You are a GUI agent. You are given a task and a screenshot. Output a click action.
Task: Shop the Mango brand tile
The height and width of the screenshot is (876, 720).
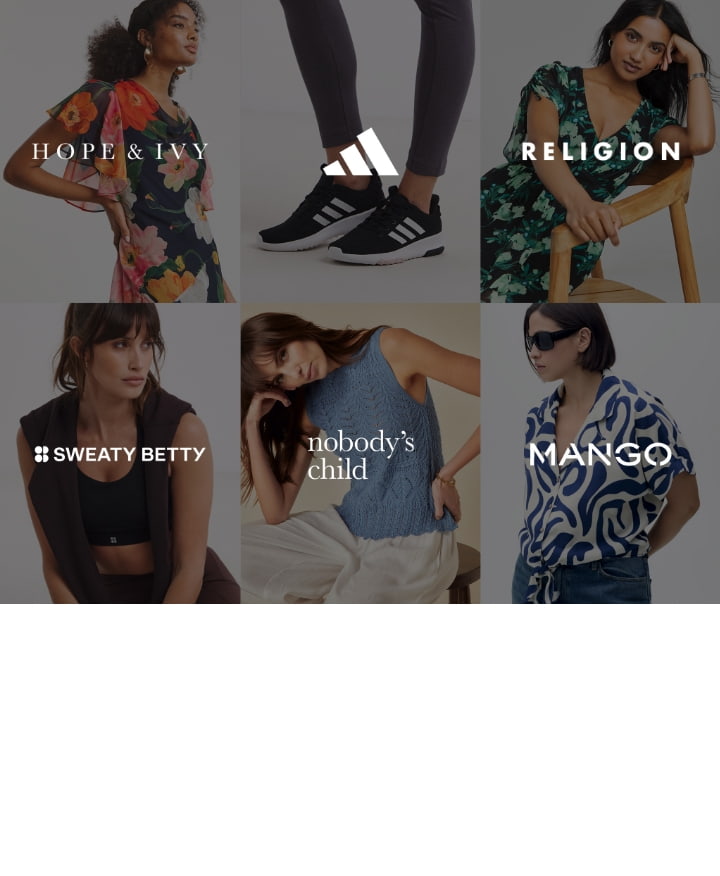coord(600,454)
